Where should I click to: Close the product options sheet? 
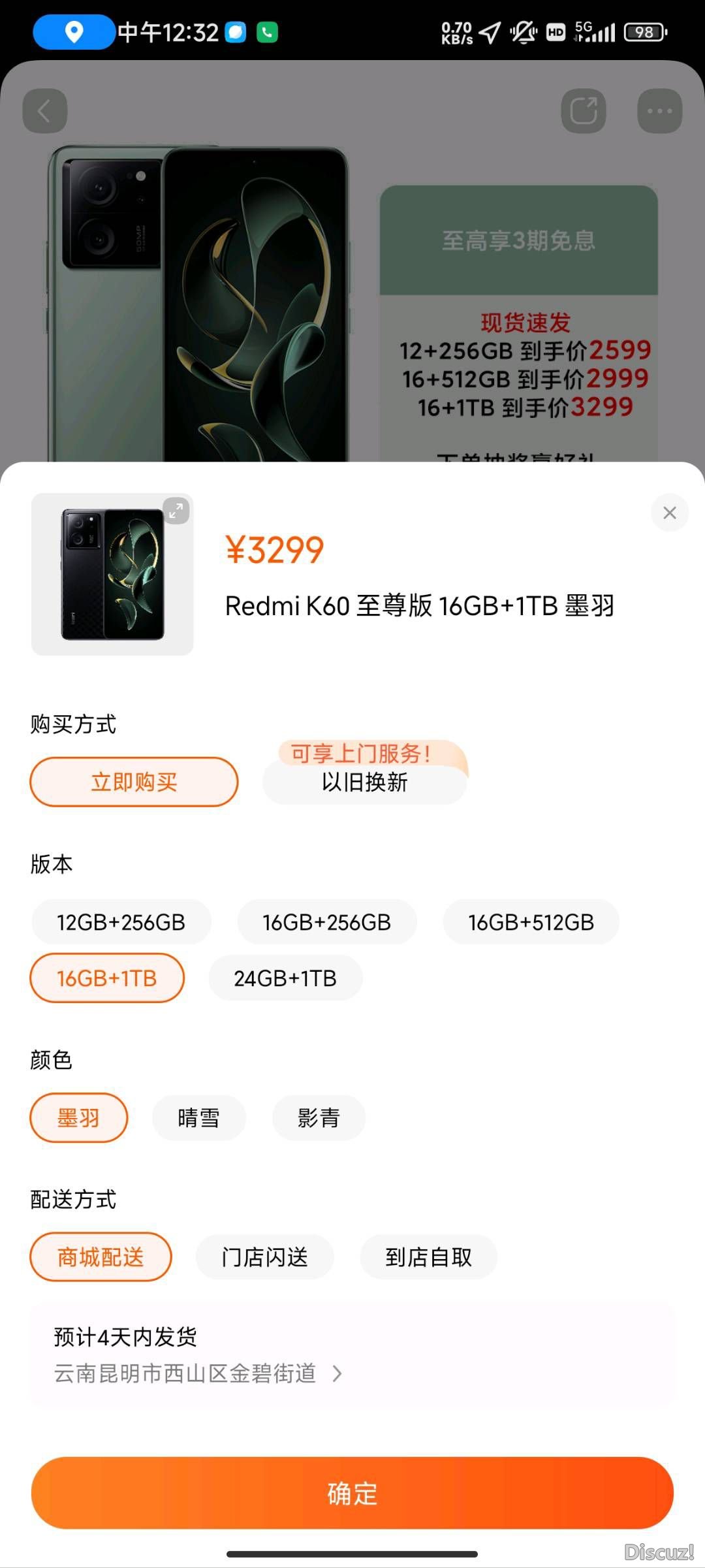point(669,513)
